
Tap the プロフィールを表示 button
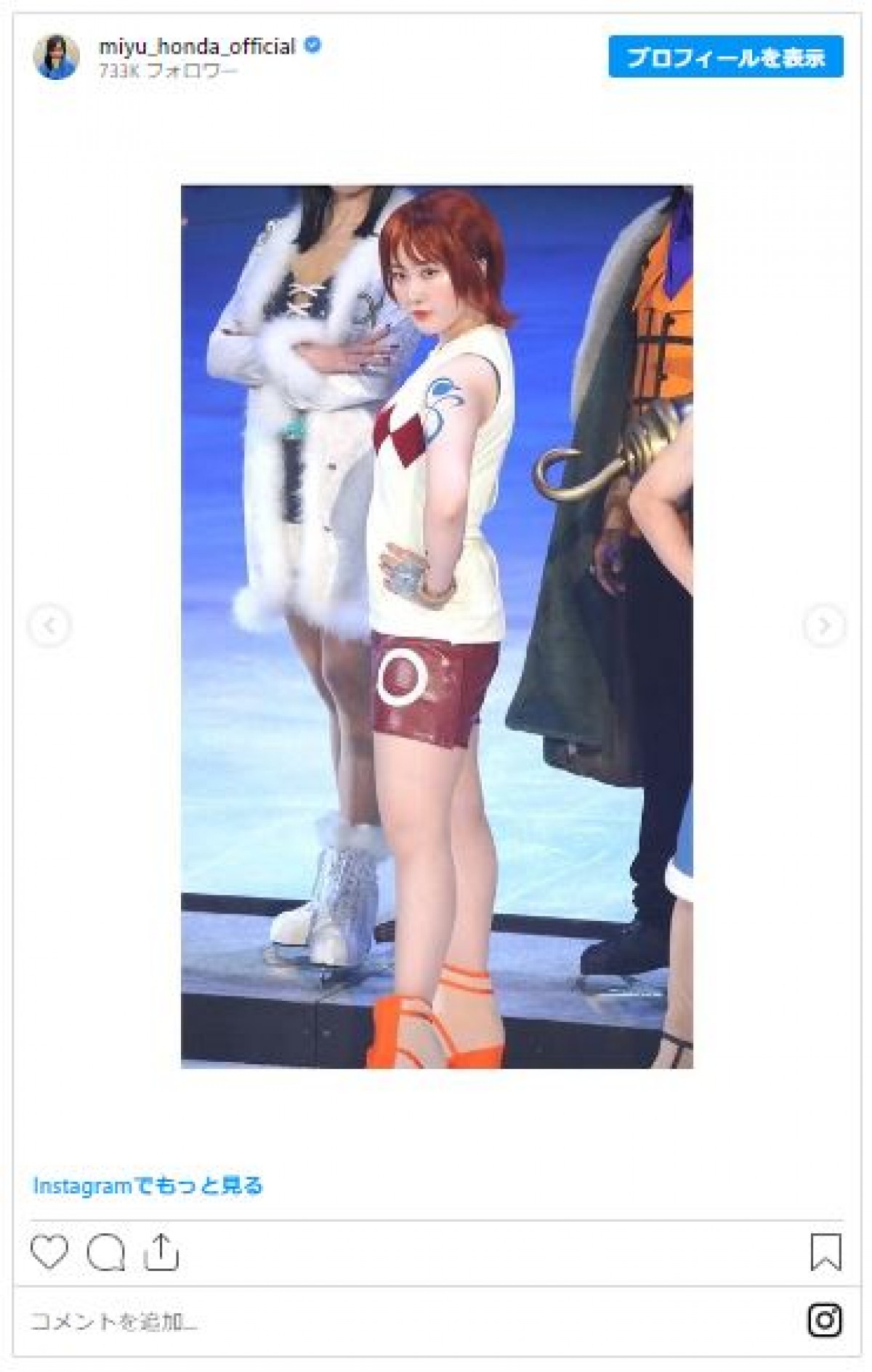(x=725, y=57)
